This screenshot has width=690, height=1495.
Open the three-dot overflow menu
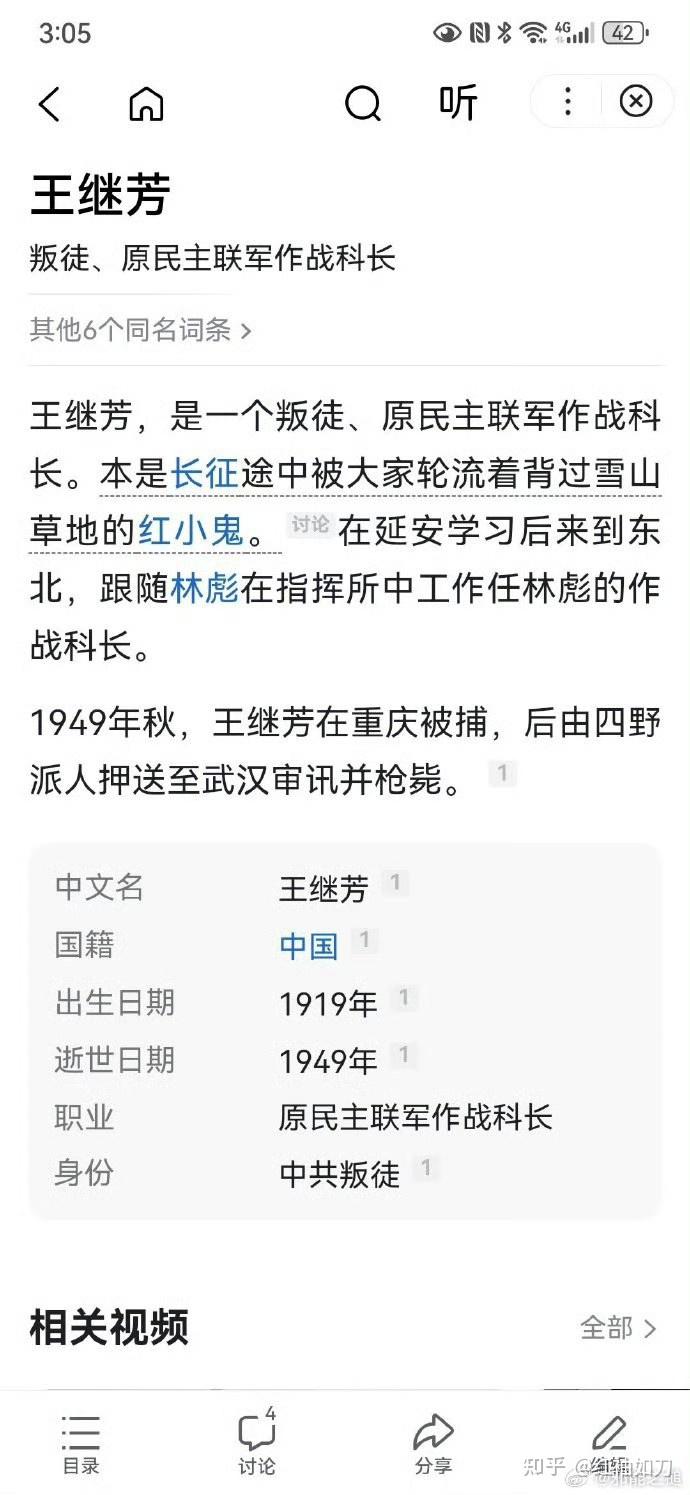click(x=567, y=102)
